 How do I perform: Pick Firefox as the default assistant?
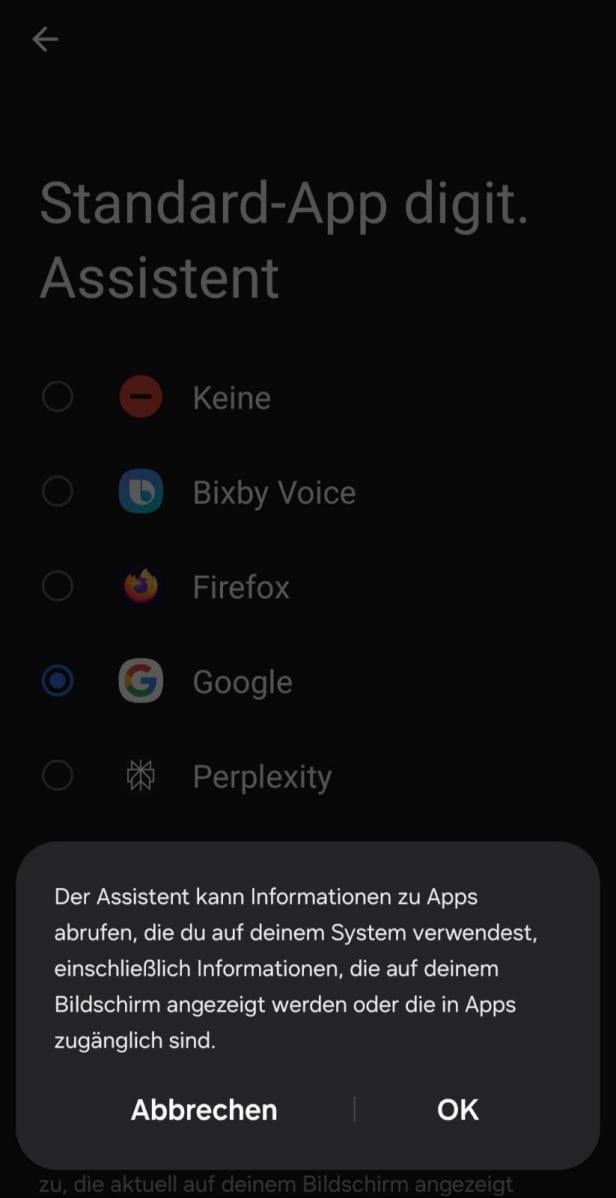(x=308, y=587)
